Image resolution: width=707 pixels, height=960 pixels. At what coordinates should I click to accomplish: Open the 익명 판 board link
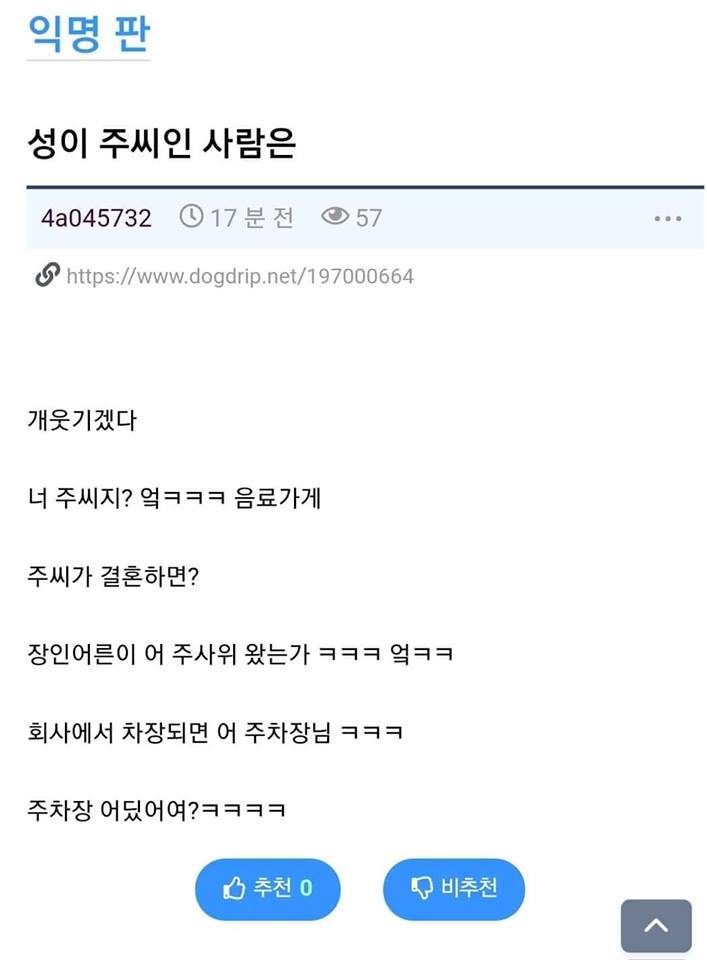88,32
